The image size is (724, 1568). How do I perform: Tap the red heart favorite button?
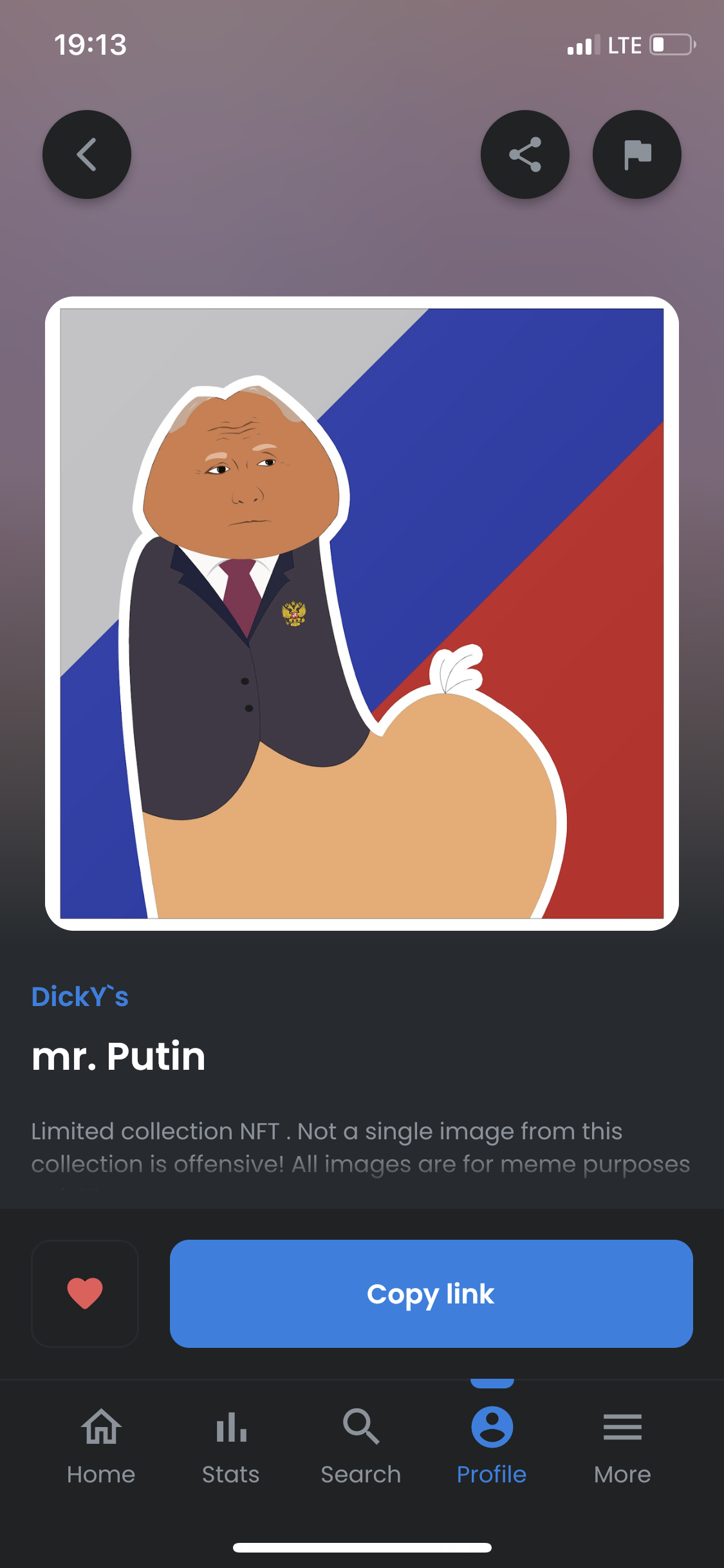click(x=85, y=1293)
